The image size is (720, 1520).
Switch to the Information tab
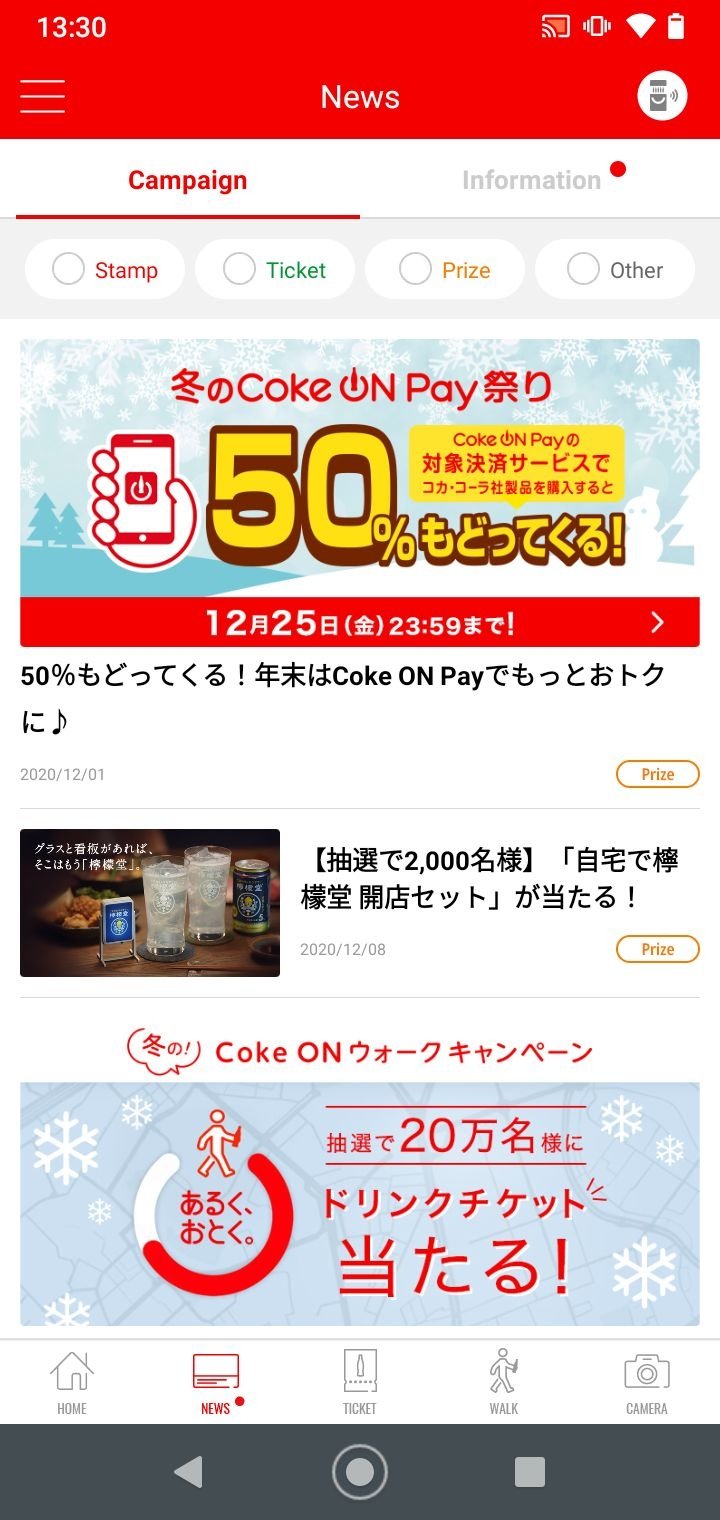[532, 181]
